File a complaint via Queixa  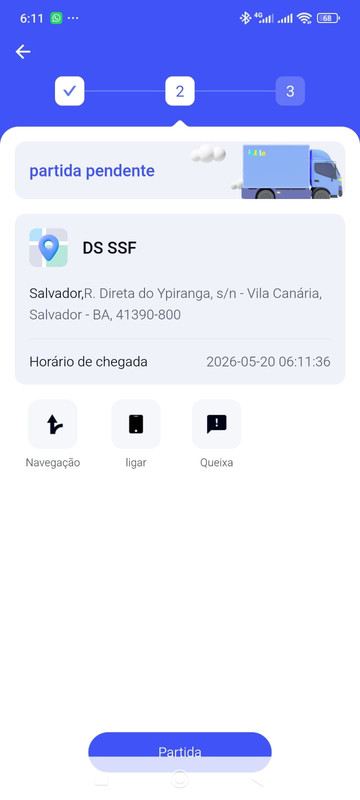click(x=216, y=424)
